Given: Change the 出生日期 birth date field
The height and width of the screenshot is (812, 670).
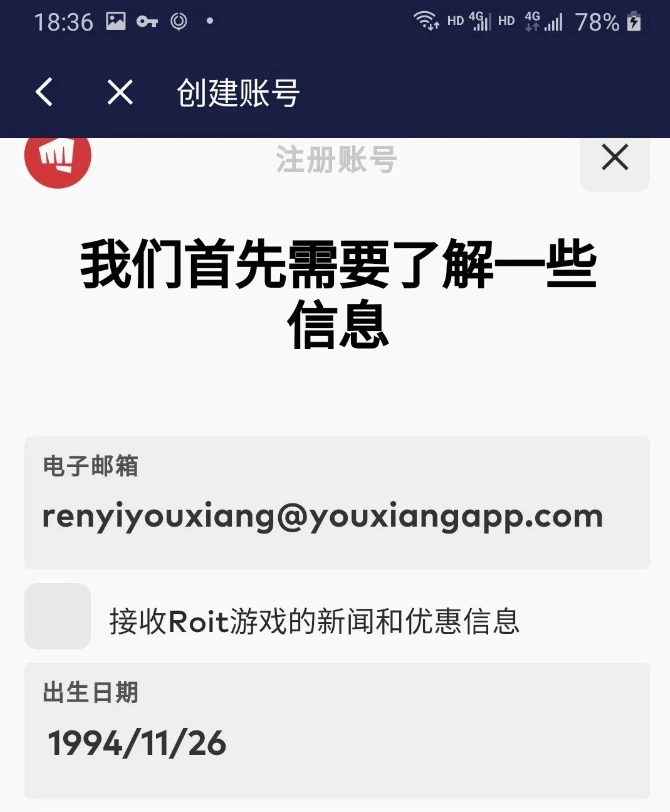Looking at the screenshot, I should (x=336, y=742).
